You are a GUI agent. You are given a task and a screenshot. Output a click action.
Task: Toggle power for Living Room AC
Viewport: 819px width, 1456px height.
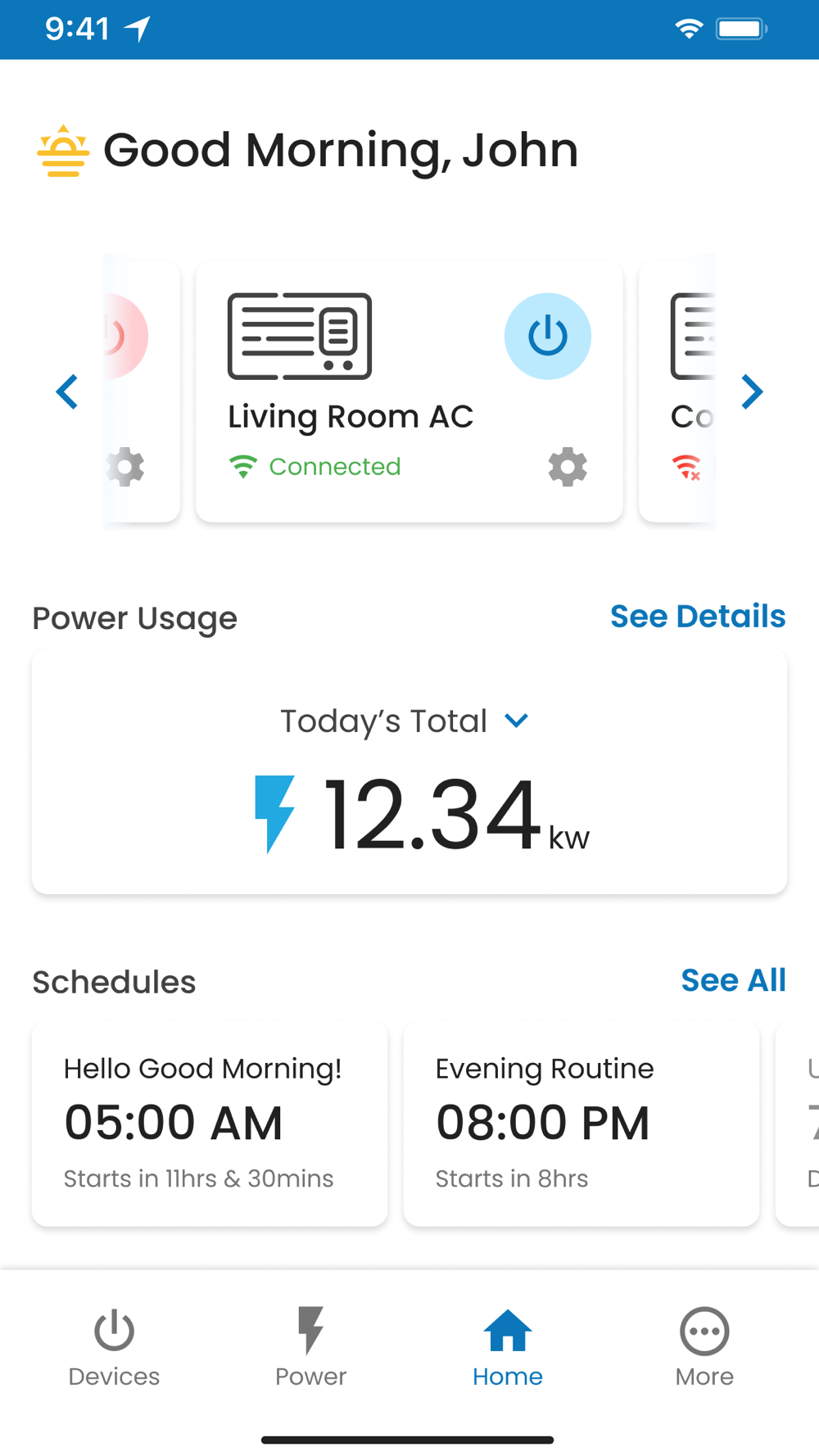click(547, 336)
